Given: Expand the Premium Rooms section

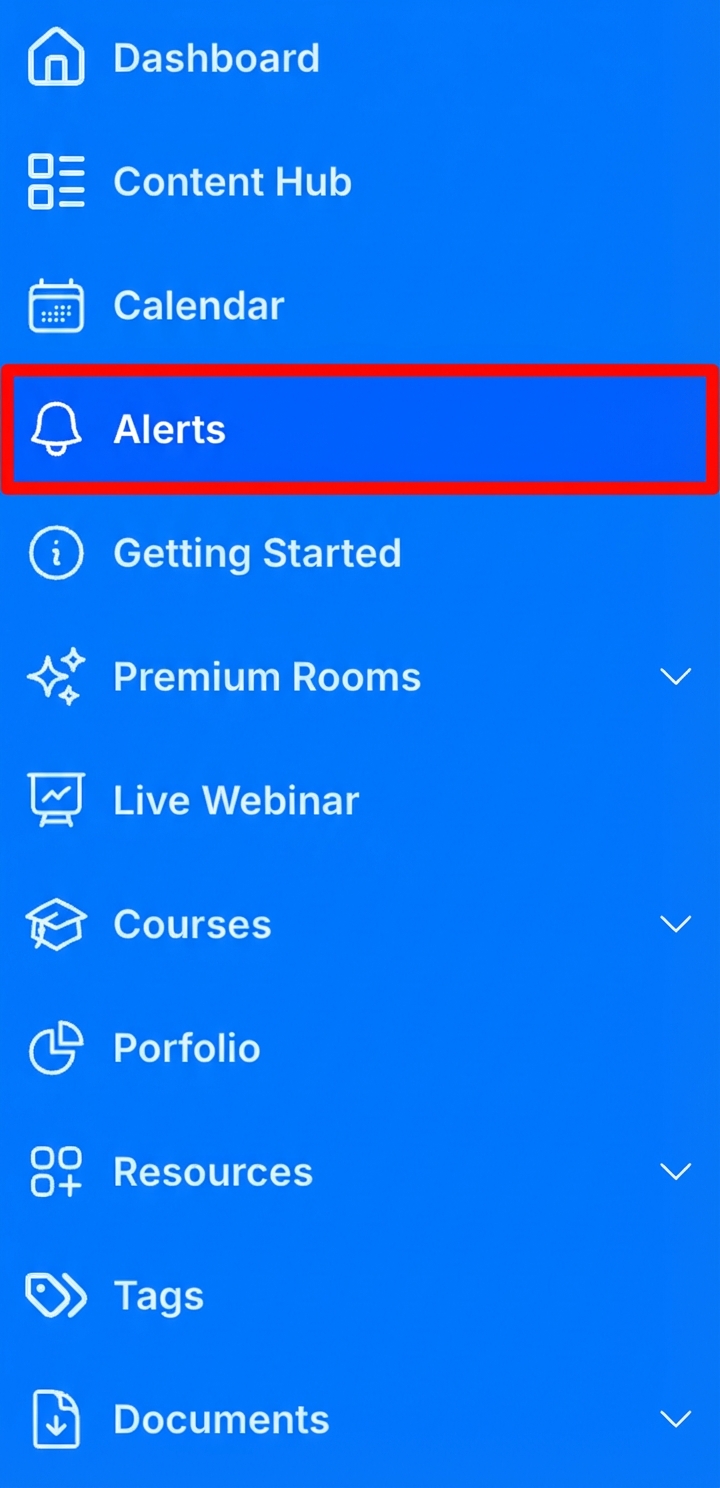Looking at the screenshot, I should 676,676.
